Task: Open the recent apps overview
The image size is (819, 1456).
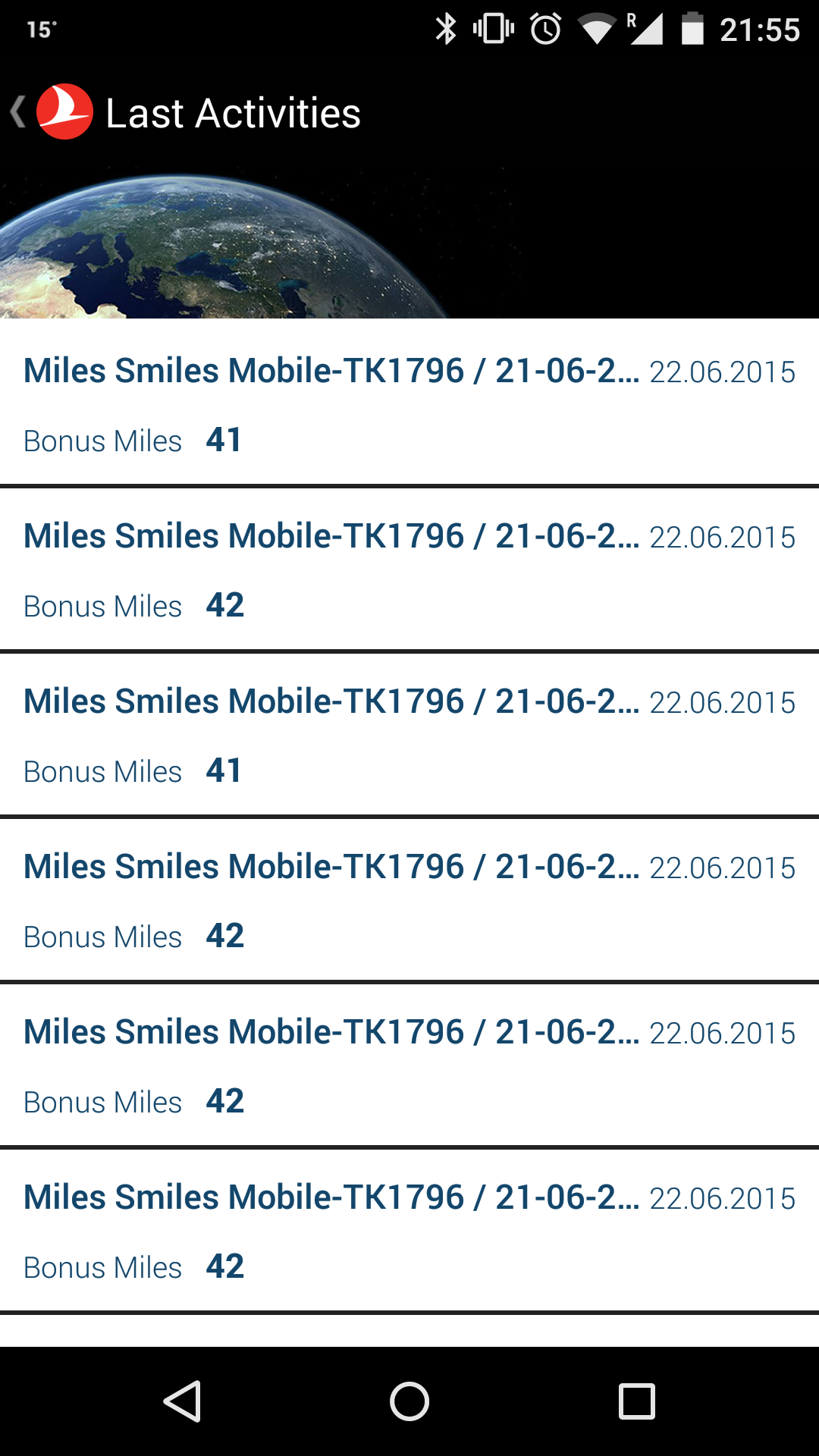Action: point(637,1401)
